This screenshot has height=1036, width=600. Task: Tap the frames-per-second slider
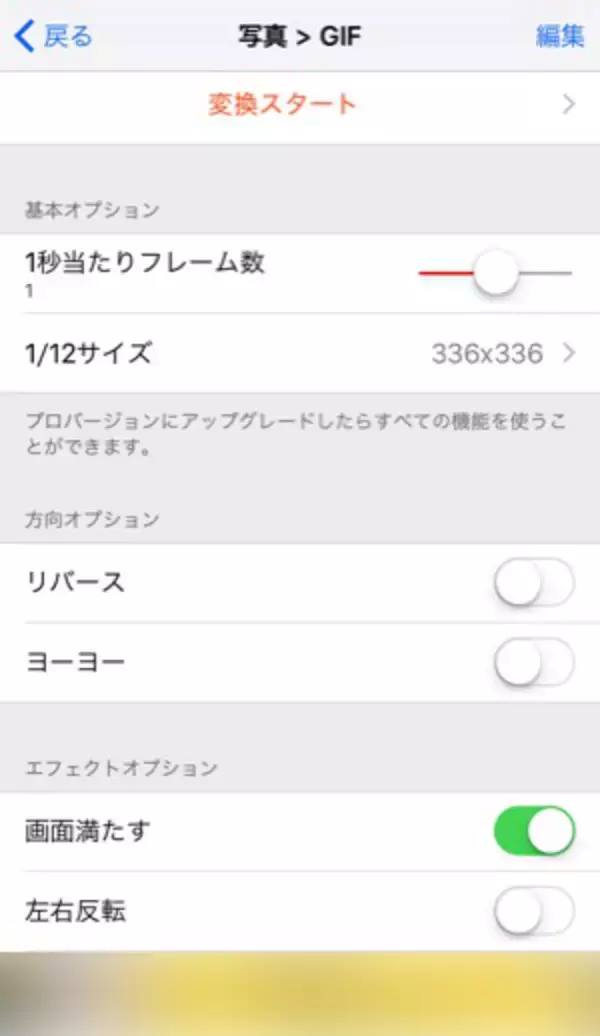point(495,273)
